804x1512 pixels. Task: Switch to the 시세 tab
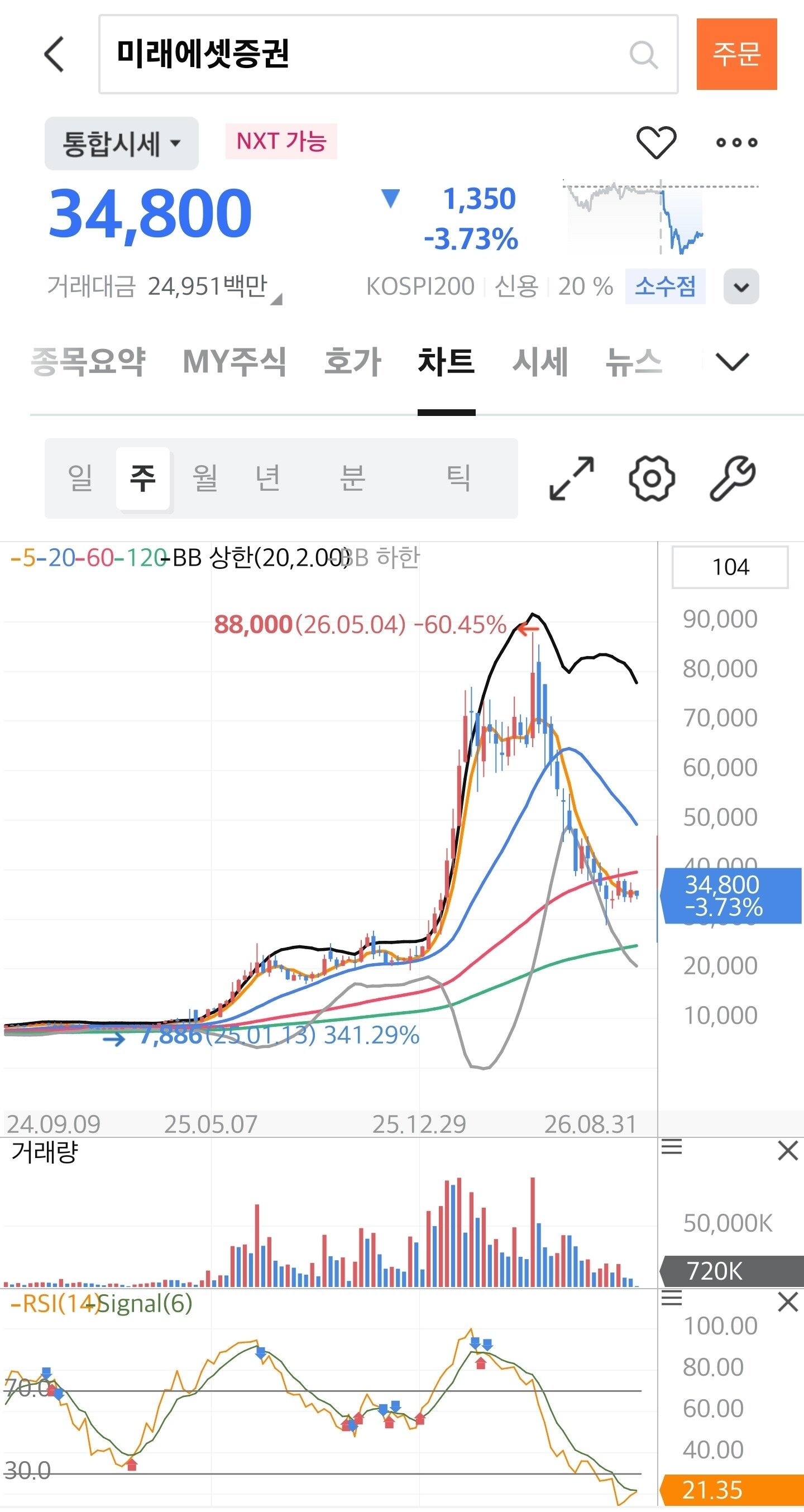(540, 361)
